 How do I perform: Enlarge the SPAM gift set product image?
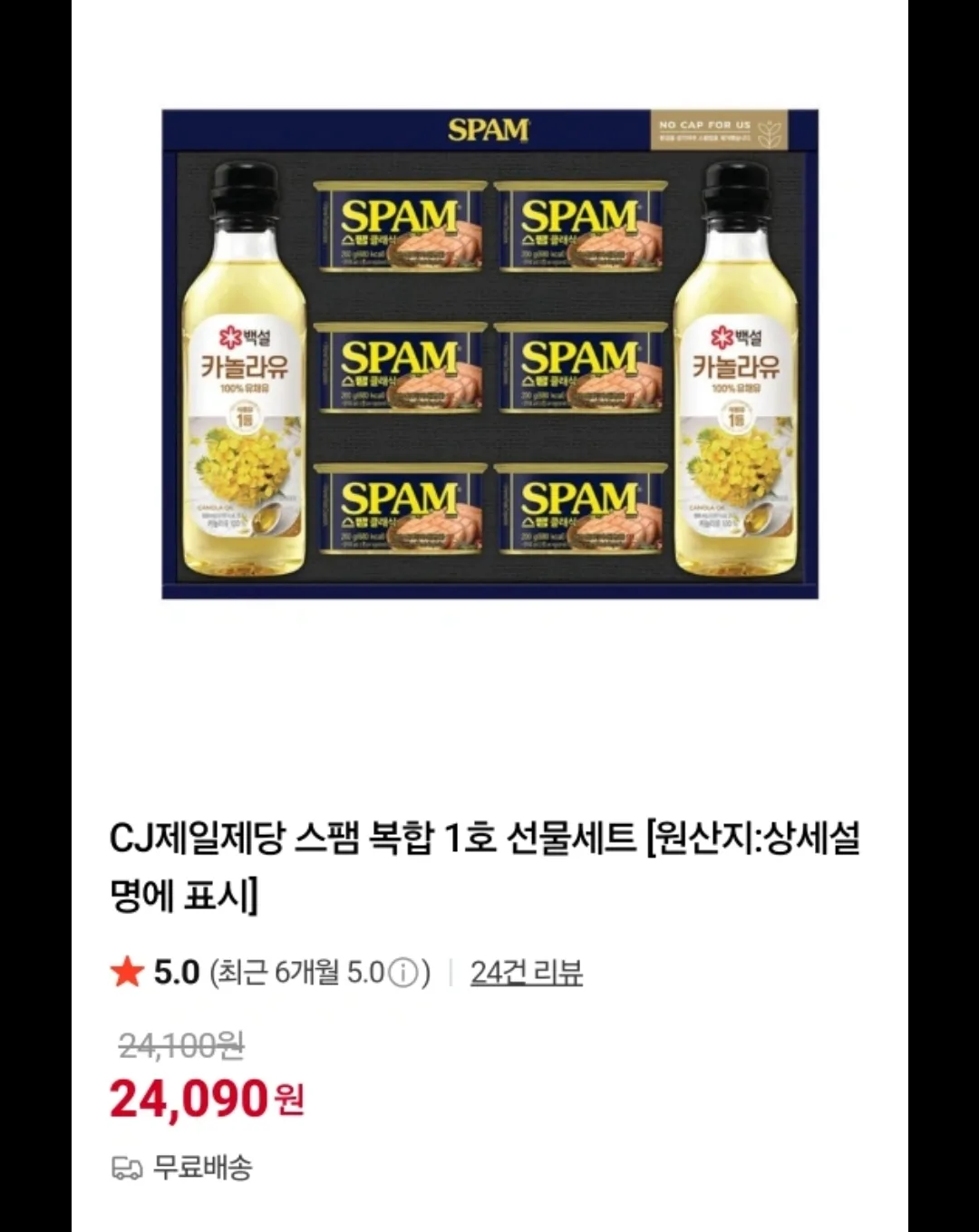click(x=489, y=354)
